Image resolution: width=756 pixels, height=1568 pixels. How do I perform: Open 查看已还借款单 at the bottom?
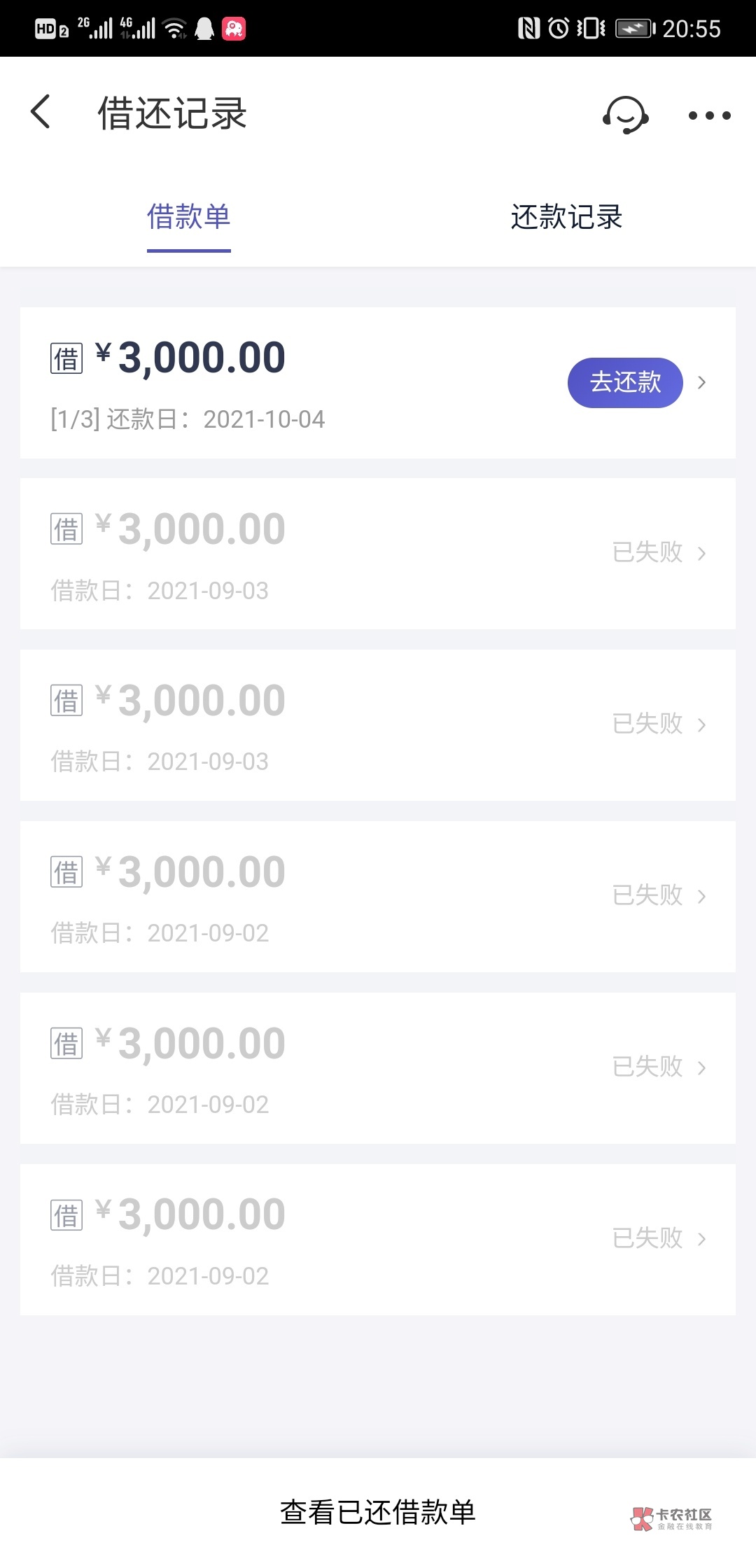(x=378, y=1512)
